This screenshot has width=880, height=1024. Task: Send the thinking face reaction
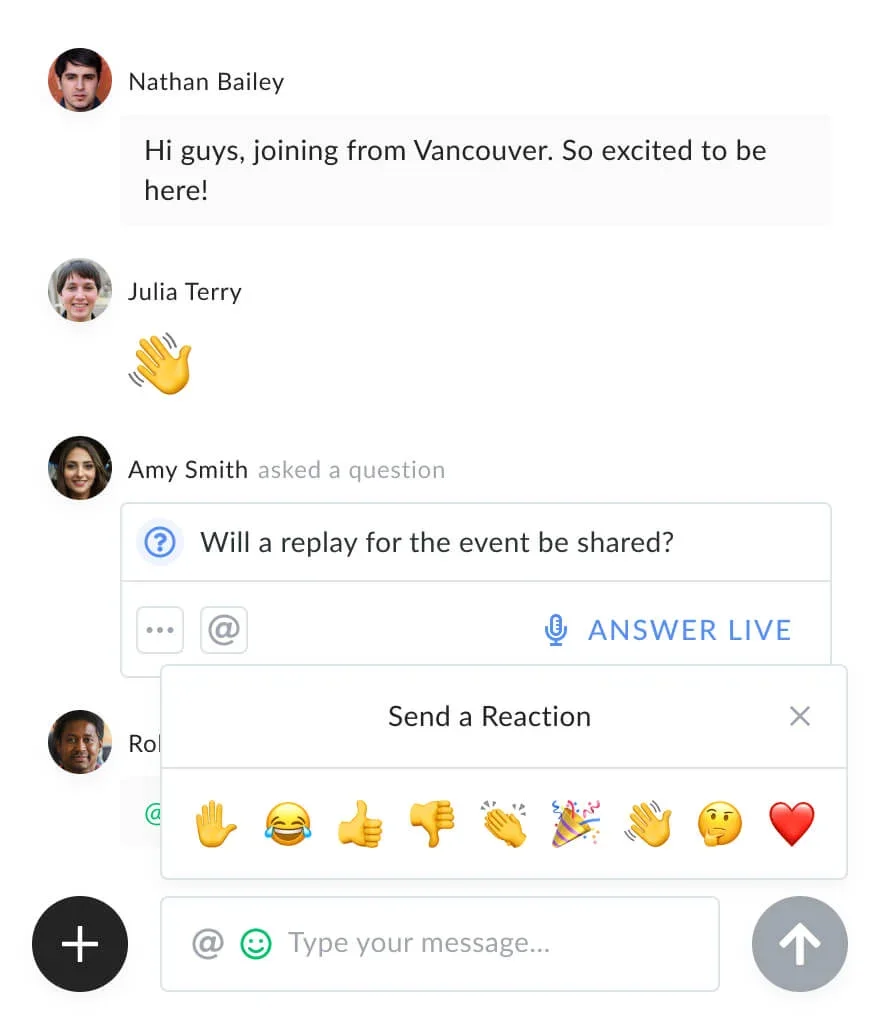(720, 825)
